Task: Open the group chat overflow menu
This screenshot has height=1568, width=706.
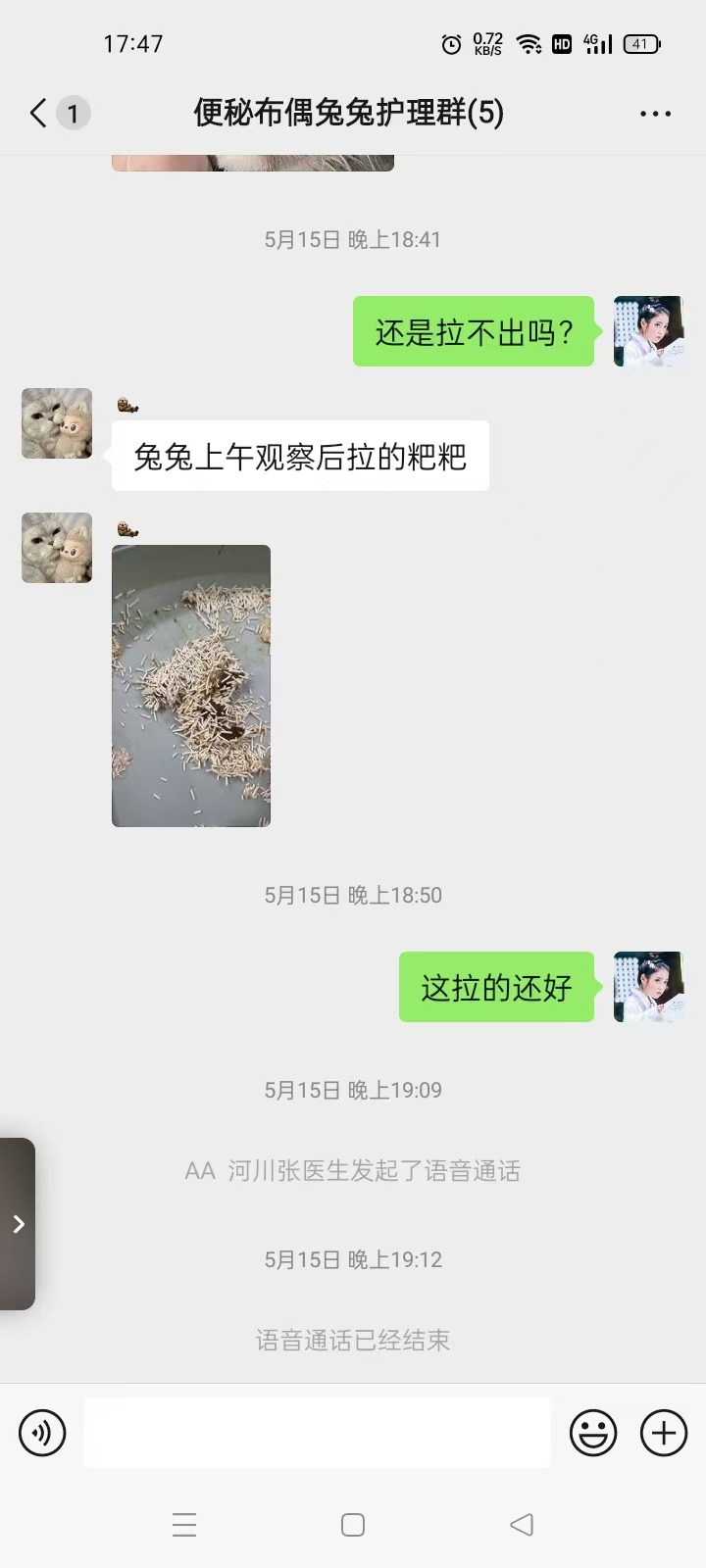Action: 655,114
